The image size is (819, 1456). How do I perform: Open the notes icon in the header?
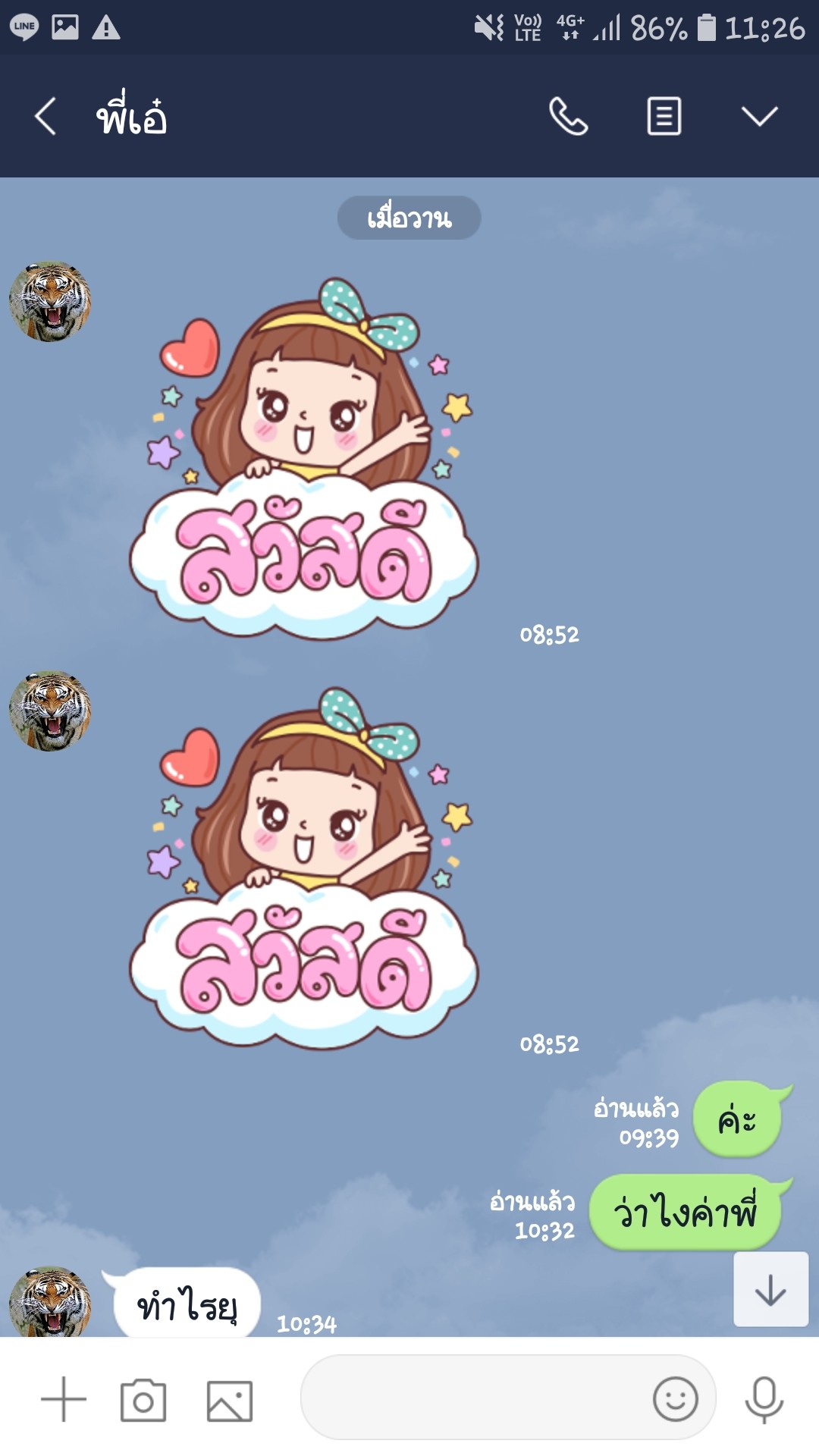pos(664,116)
